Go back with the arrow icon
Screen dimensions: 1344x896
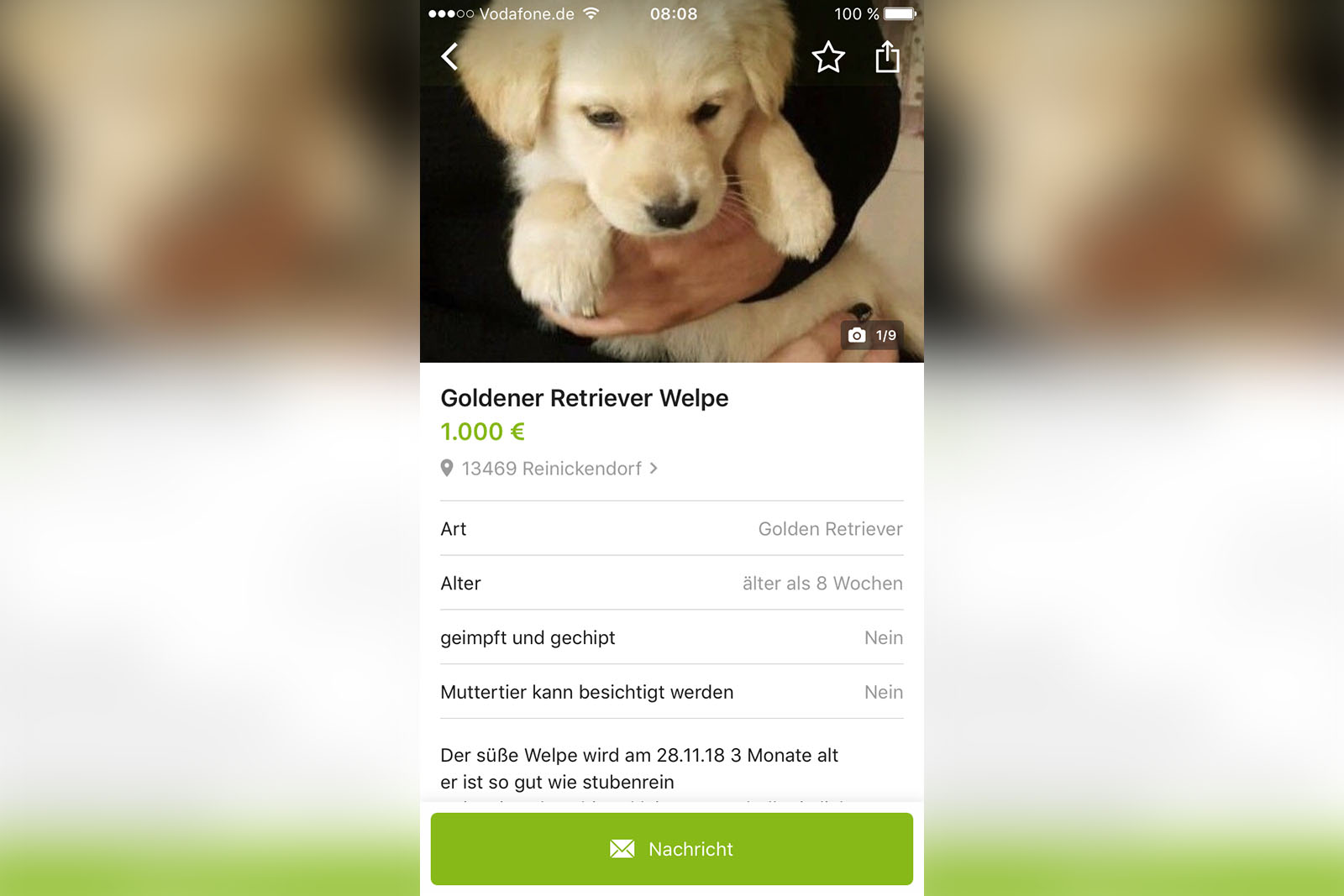[450, 57]
